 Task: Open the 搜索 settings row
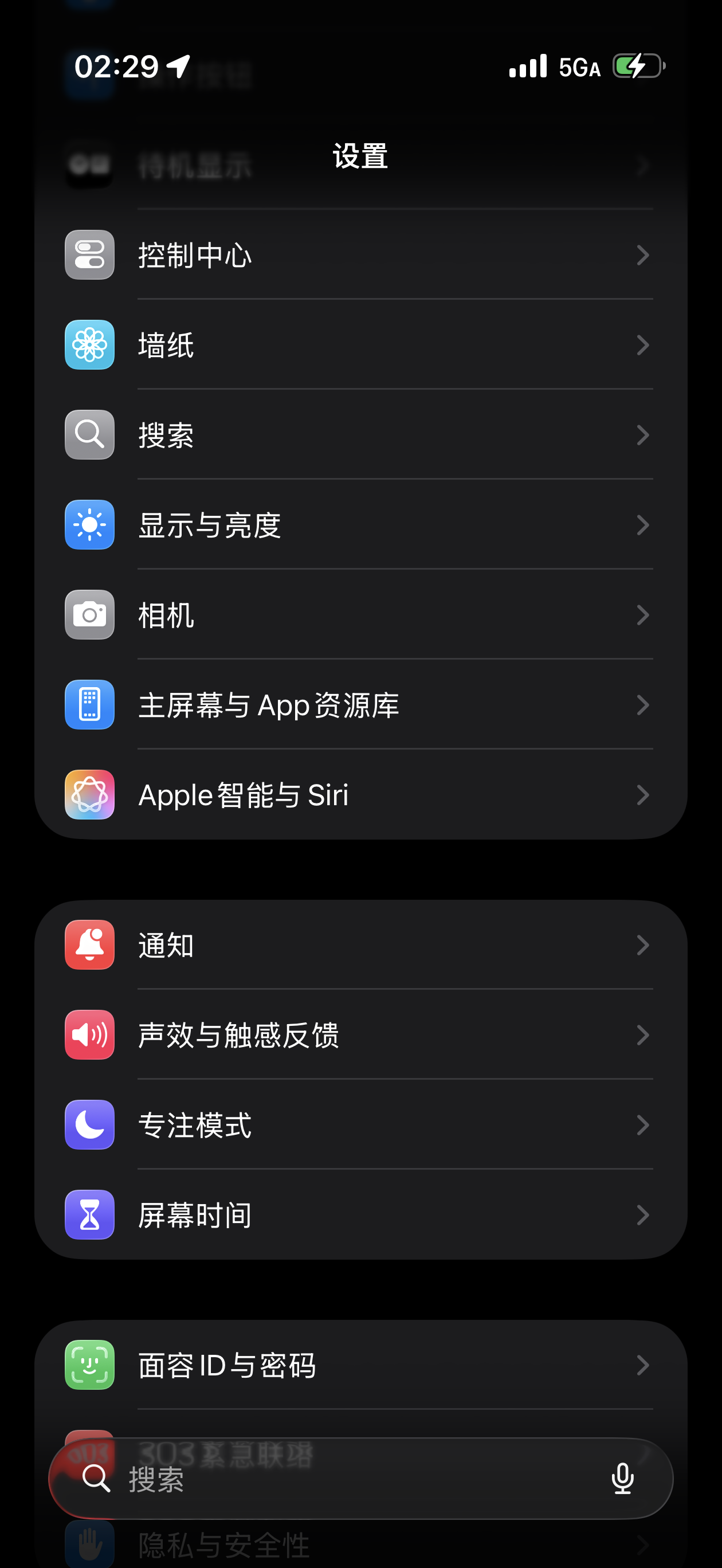point(359,435)
